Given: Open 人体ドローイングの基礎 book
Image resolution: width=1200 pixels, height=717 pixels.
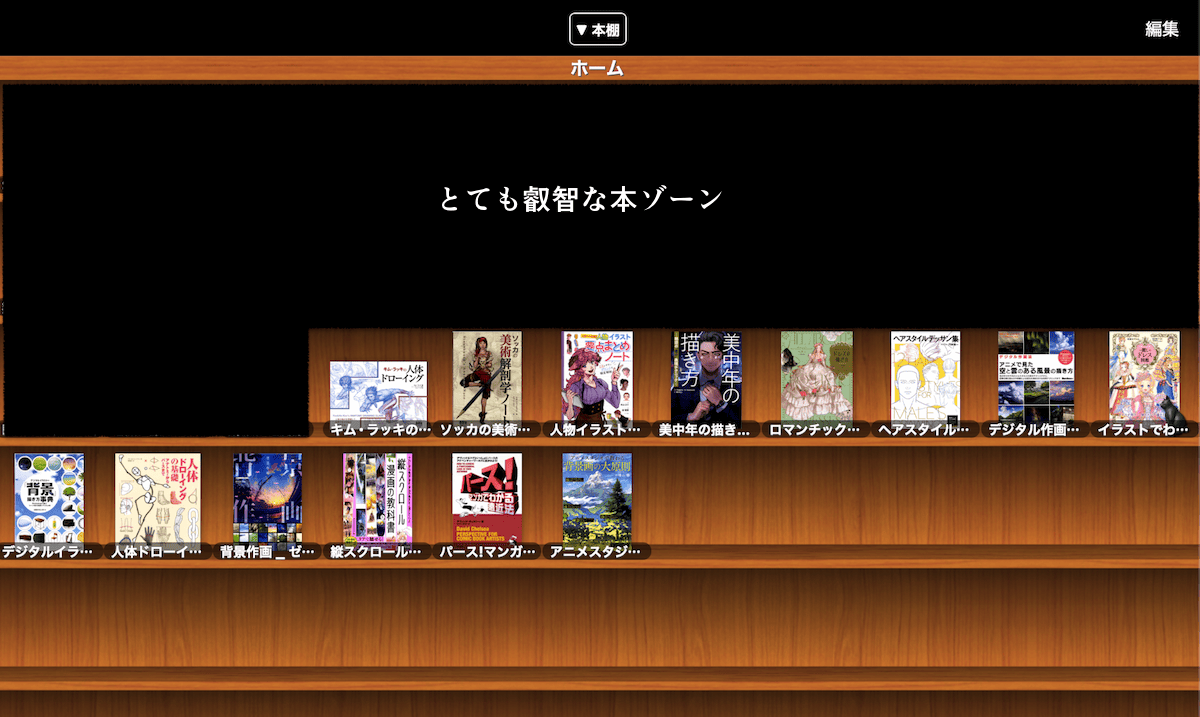Looking at the screenshot, I should (158, 498).
